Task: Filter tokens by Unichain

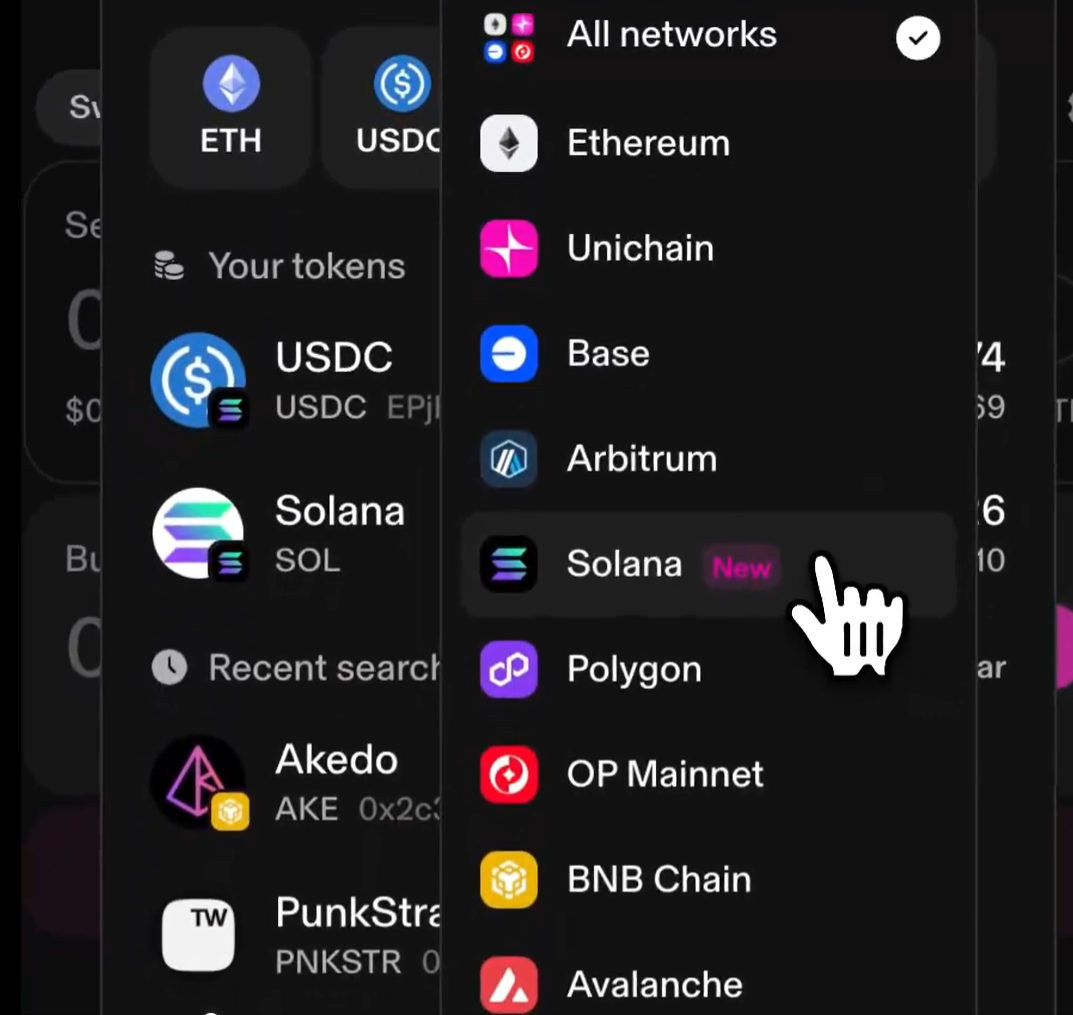Action: [639, 249]
